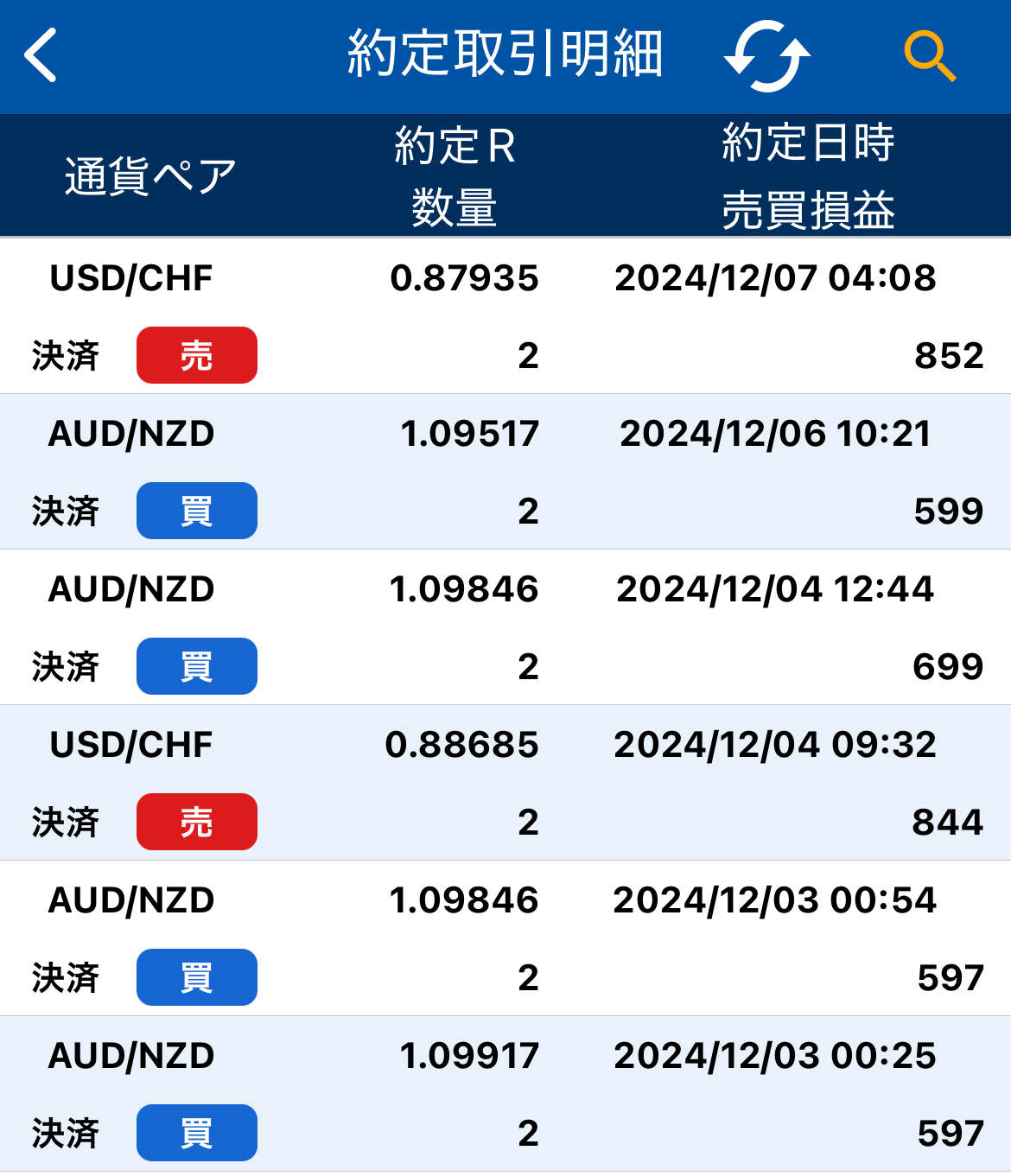1011x1176 pixels.
Task: Go back using the arrow icon
Action: pyautogui.click(x=41, y=55)
